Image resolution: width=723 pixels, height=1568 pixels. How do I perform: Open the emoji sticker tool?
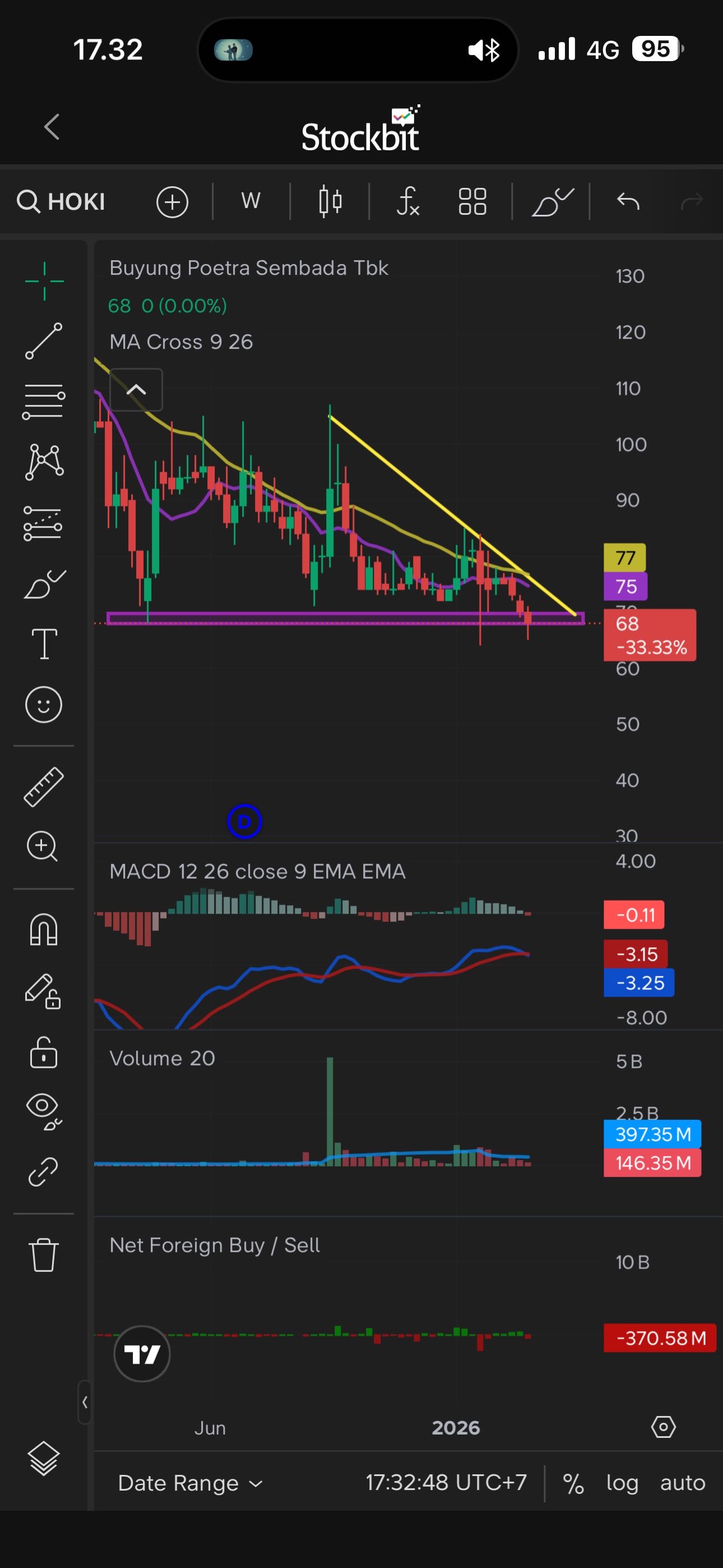point(44,705)
